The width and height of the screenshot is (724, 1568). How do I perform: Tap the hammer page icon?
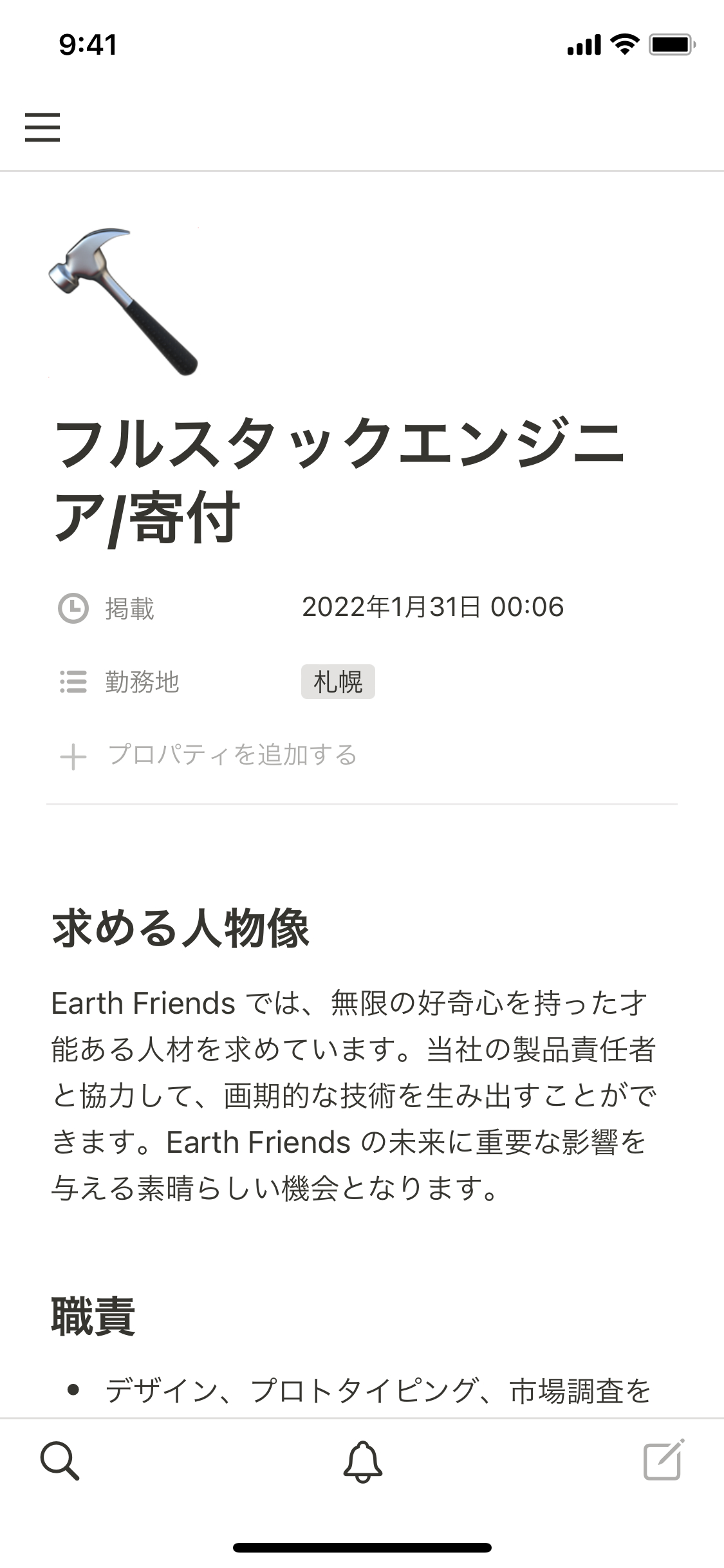point(124,301)
